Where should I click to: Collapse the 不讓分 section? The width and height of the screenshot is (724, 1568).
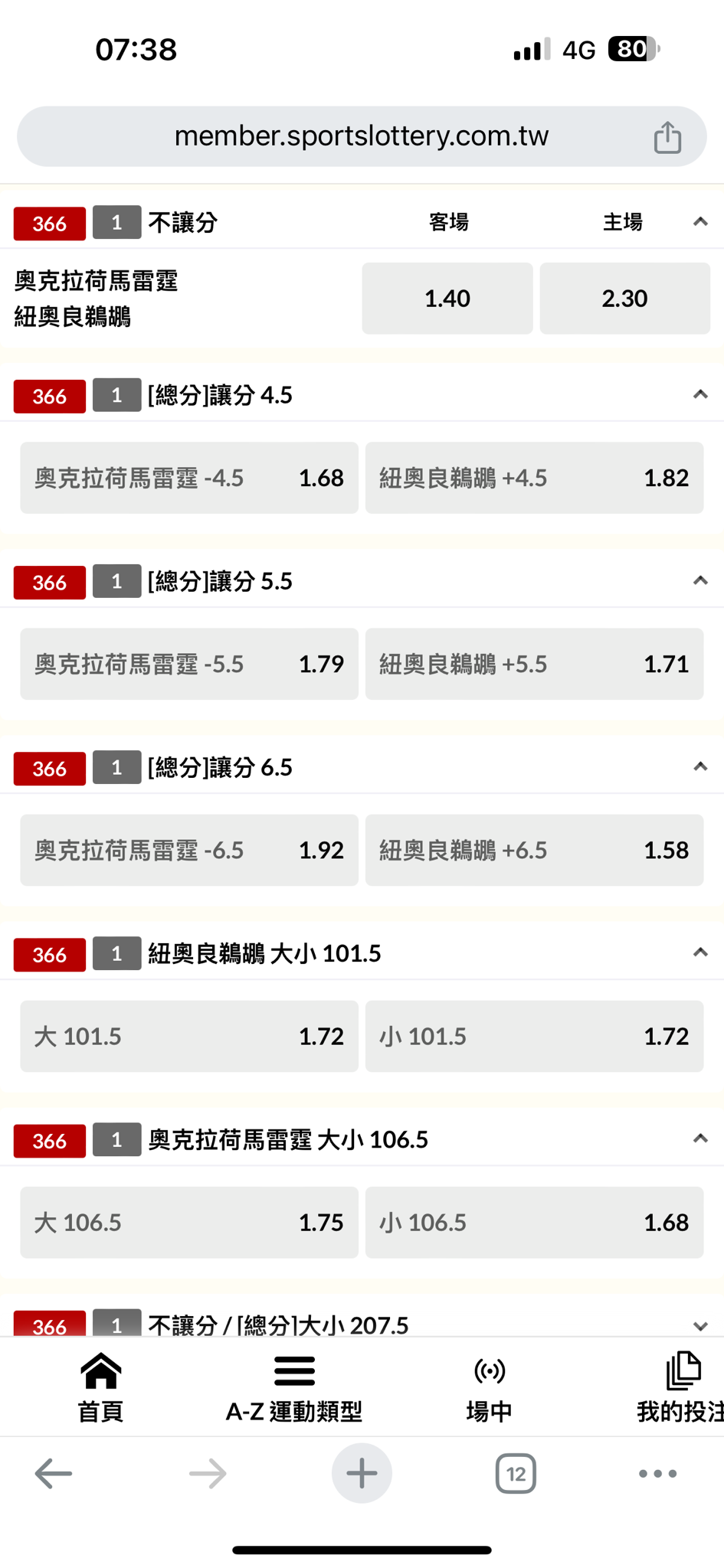[700, 222]
